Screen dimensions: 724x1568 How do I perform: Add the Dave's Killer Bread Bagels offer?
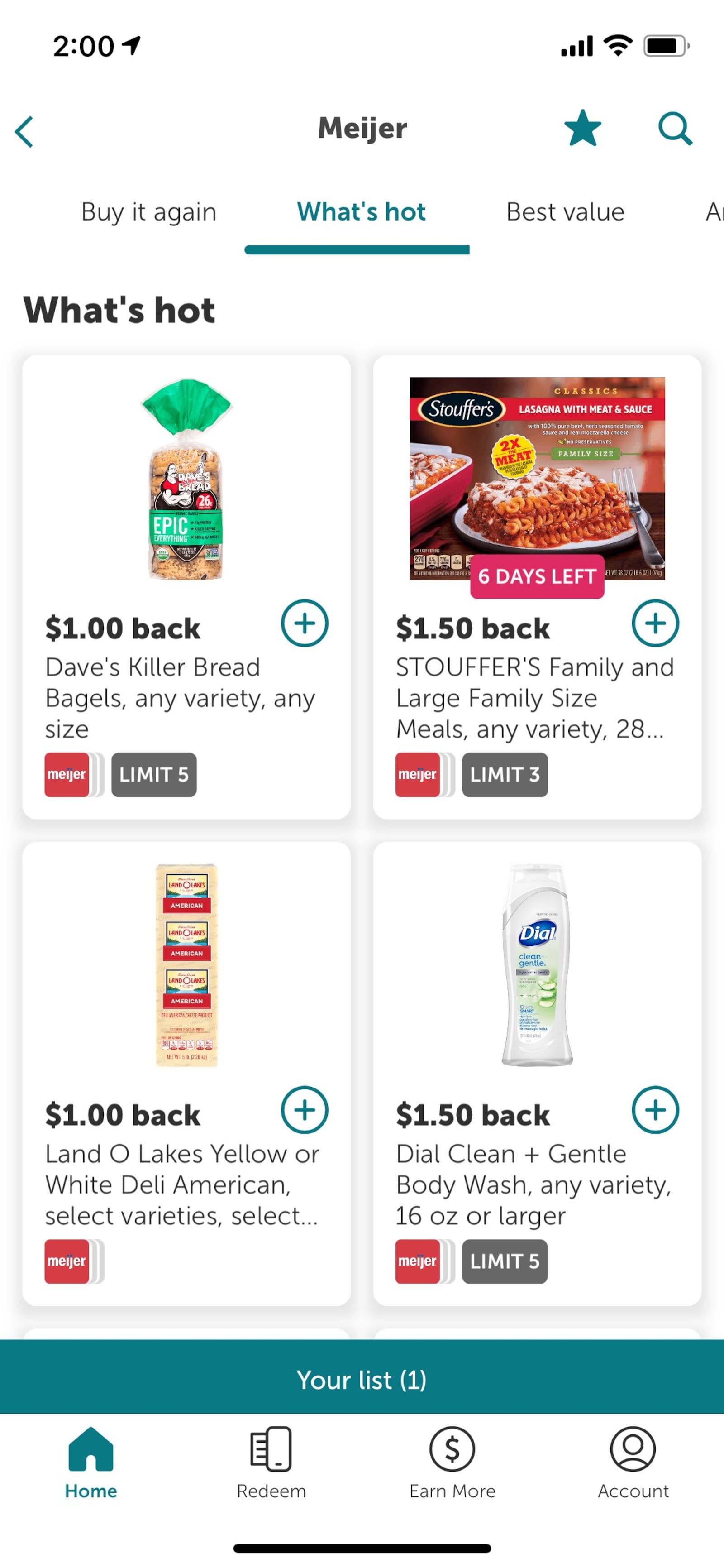click(304, 623)
